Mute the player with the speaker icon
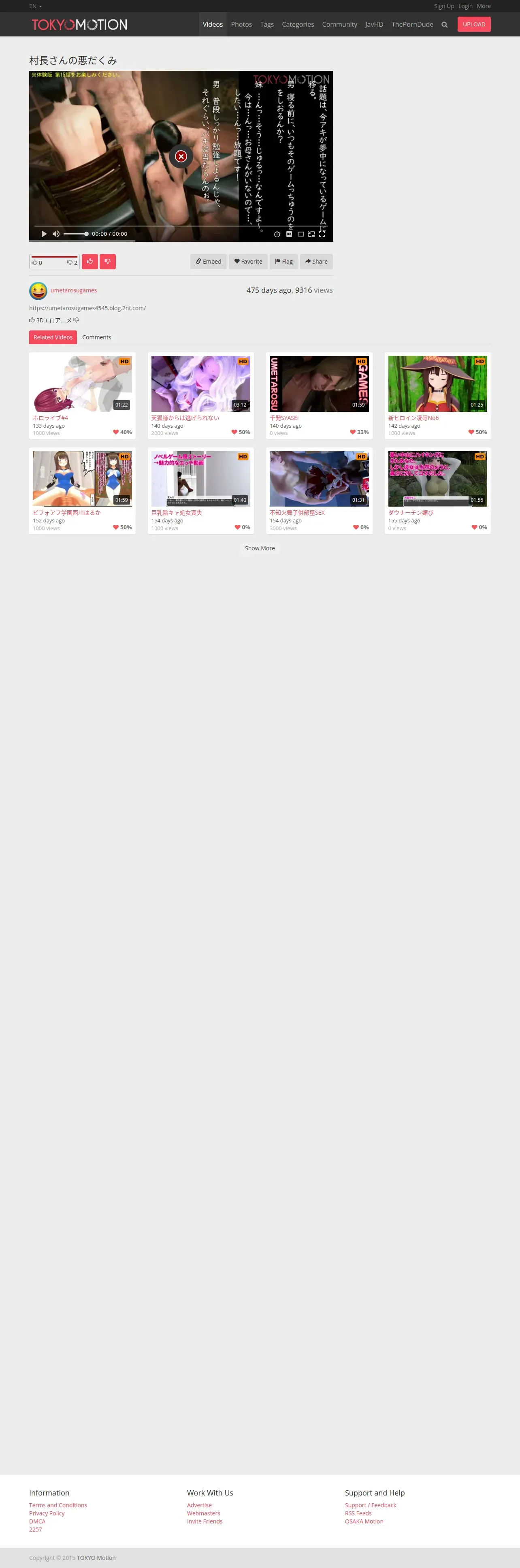 point(56,234)
